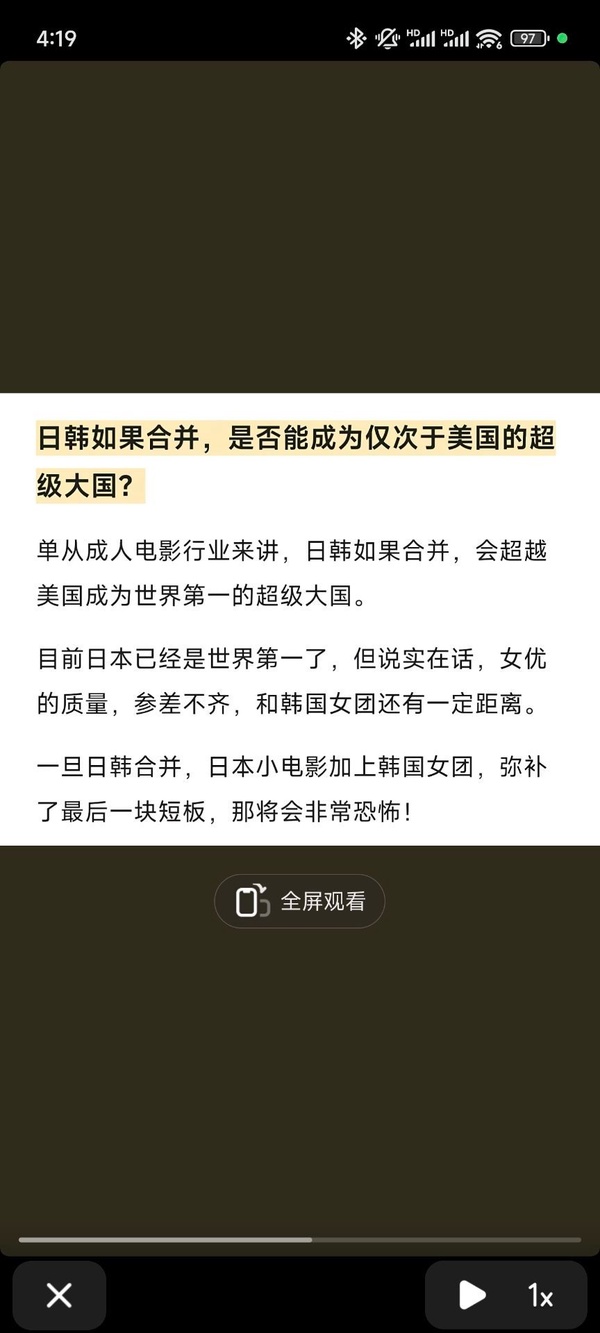Tap 全屏观看 to watch fullscreen
Viewport: 600px width, 1333px height.
point(299,901)
